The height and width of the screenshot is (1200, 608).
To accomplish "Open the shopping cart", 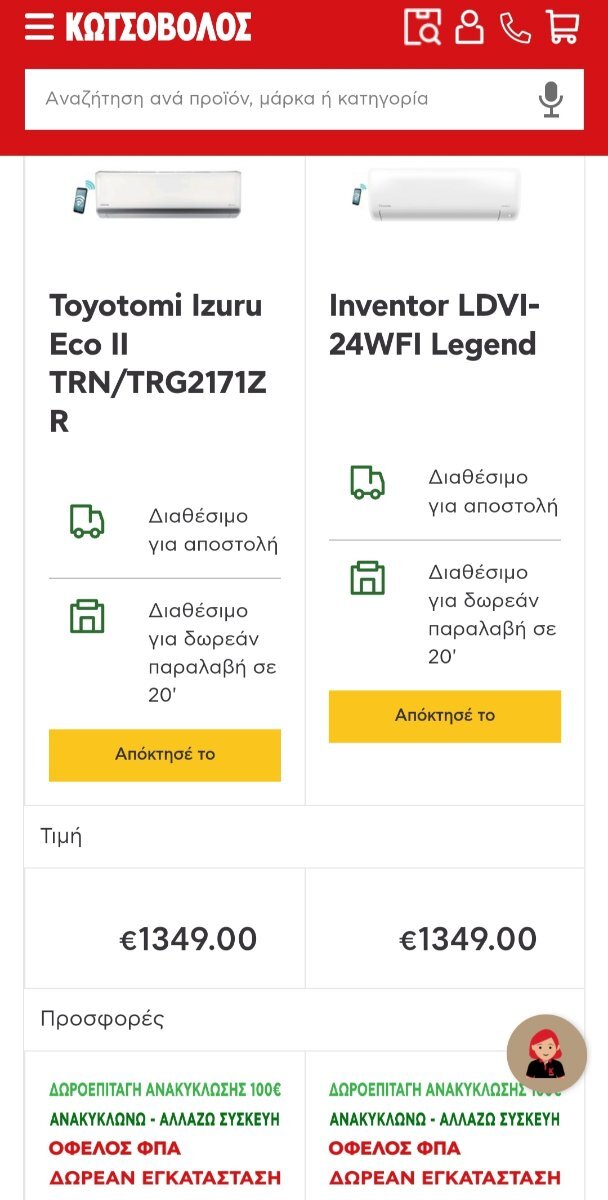I will coord(563,27).
